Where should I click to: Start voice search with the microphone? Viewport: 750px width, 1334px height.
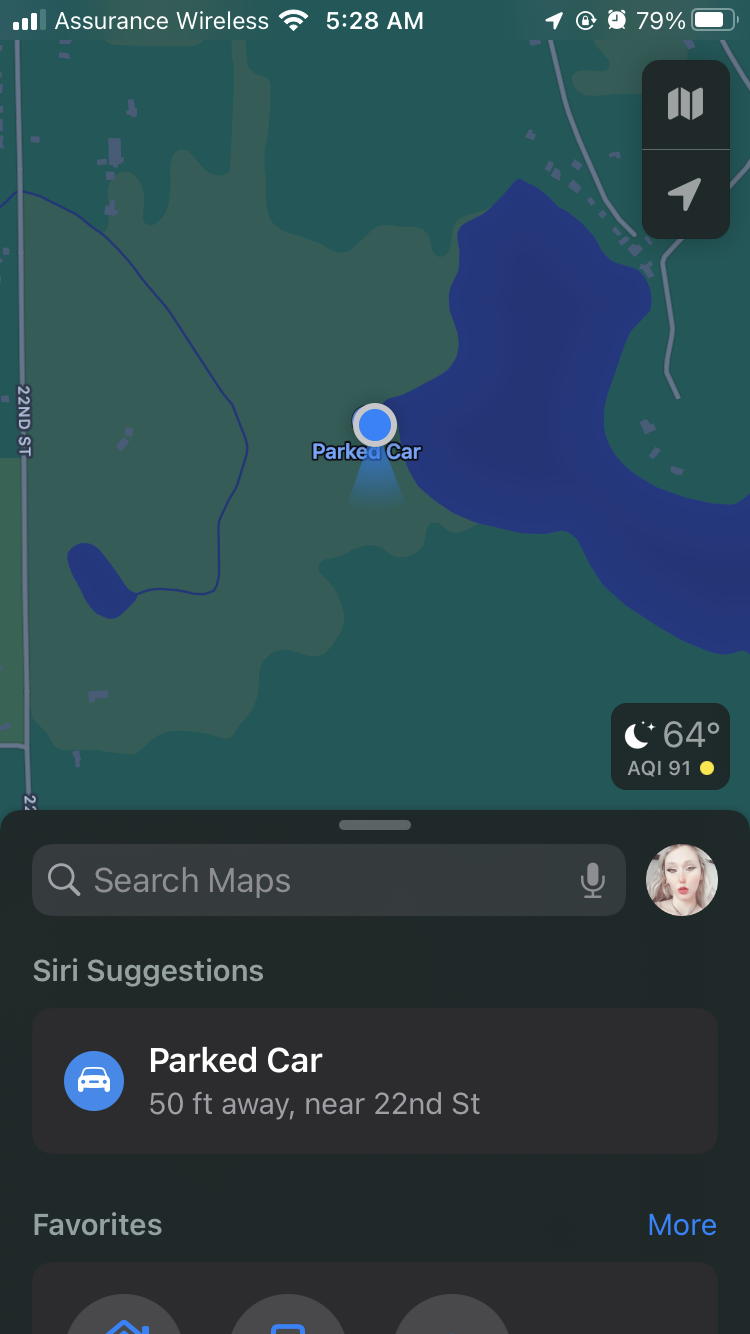point(593,880)
